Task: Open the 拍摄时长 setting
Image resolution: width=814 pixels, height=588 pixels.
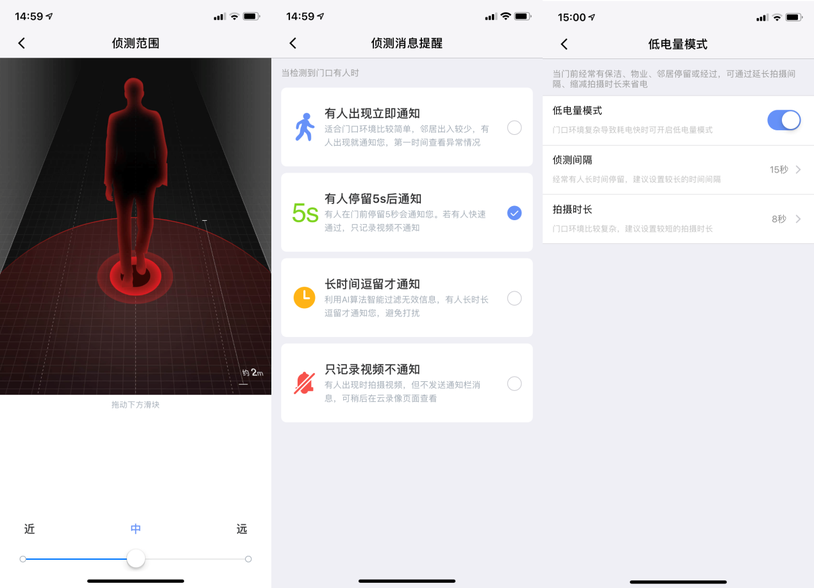Action: pyautogui.click(x=677, y=218)
